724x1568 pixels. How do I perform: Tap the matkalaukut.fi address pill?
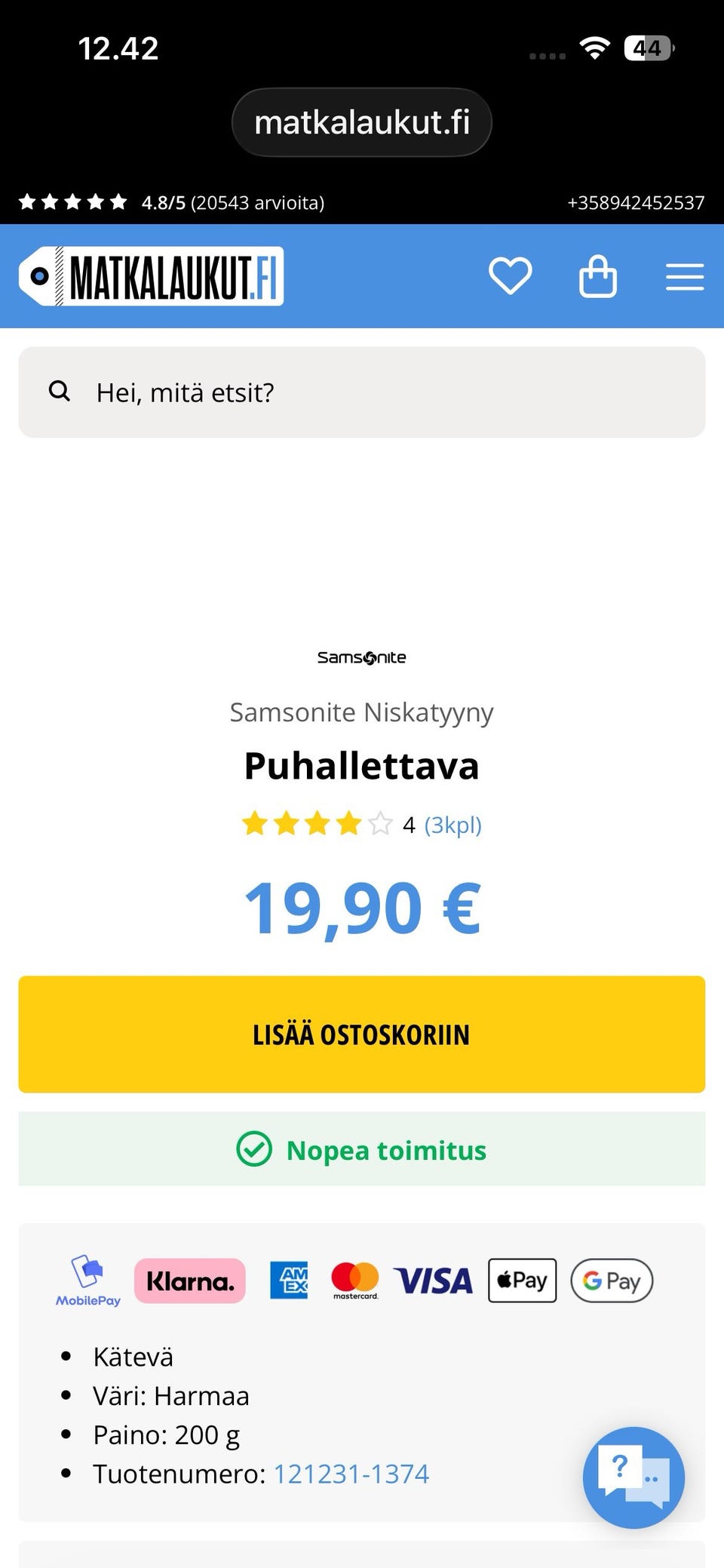[x=361, y=121]
